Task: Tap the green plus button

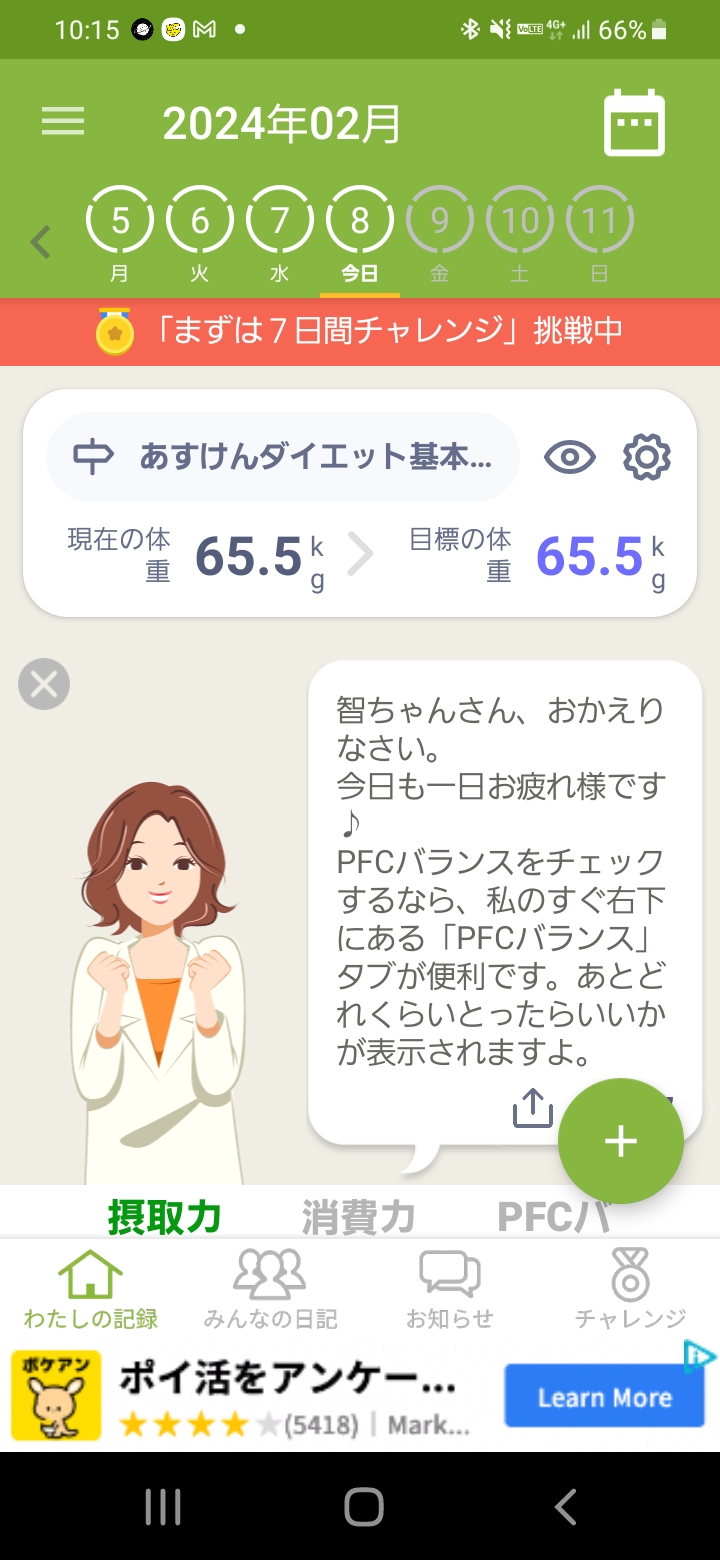Action: [620, 1141]
